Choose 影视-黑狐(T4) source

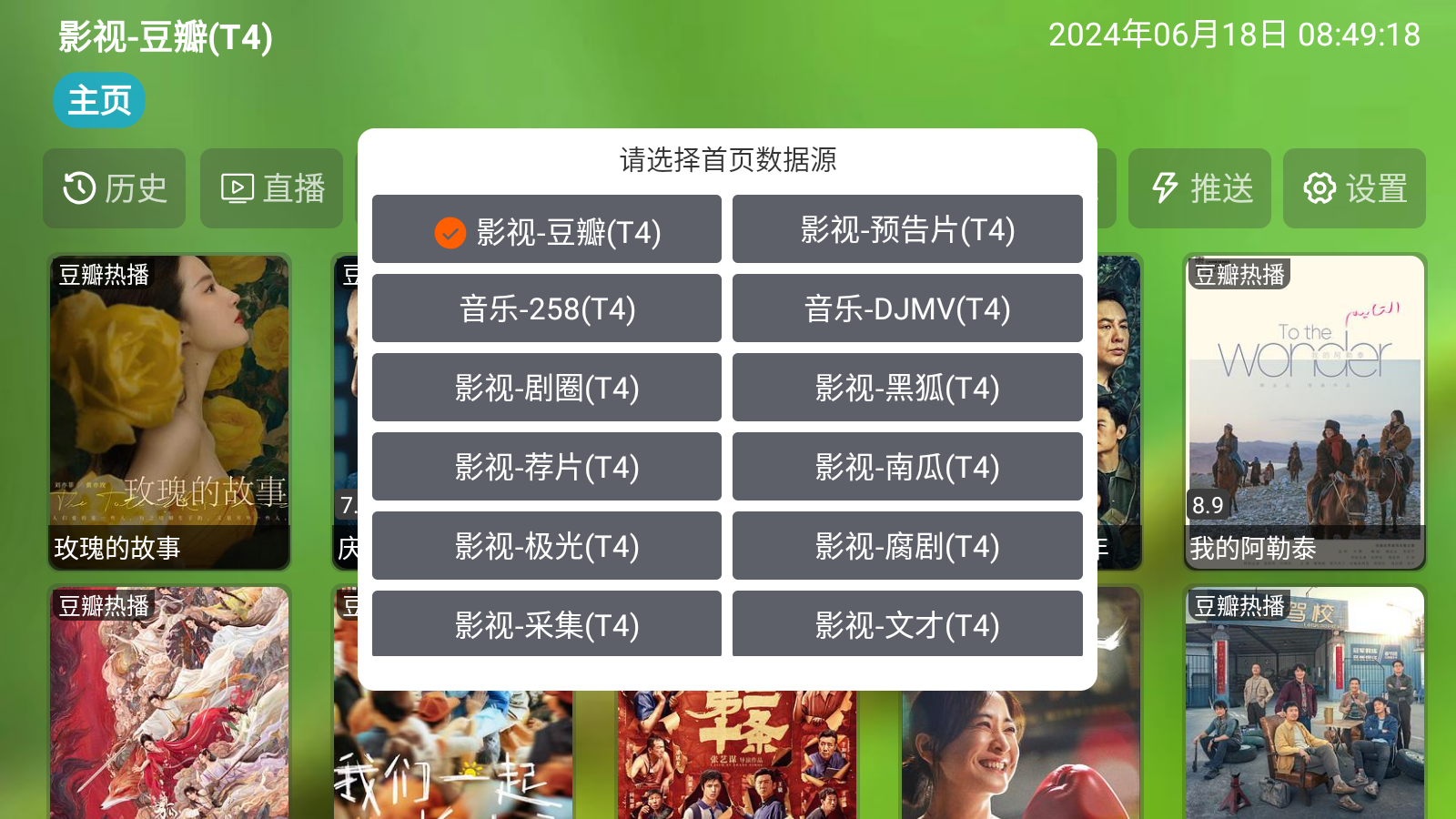(x=907, y=389)
